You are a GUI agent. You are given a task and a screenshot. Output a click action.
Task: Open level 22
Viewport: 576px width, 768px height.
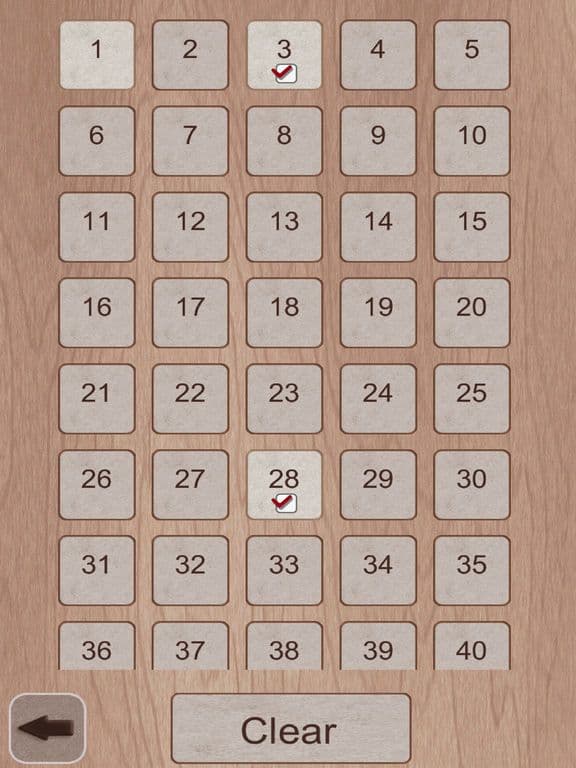pos(191,399)
